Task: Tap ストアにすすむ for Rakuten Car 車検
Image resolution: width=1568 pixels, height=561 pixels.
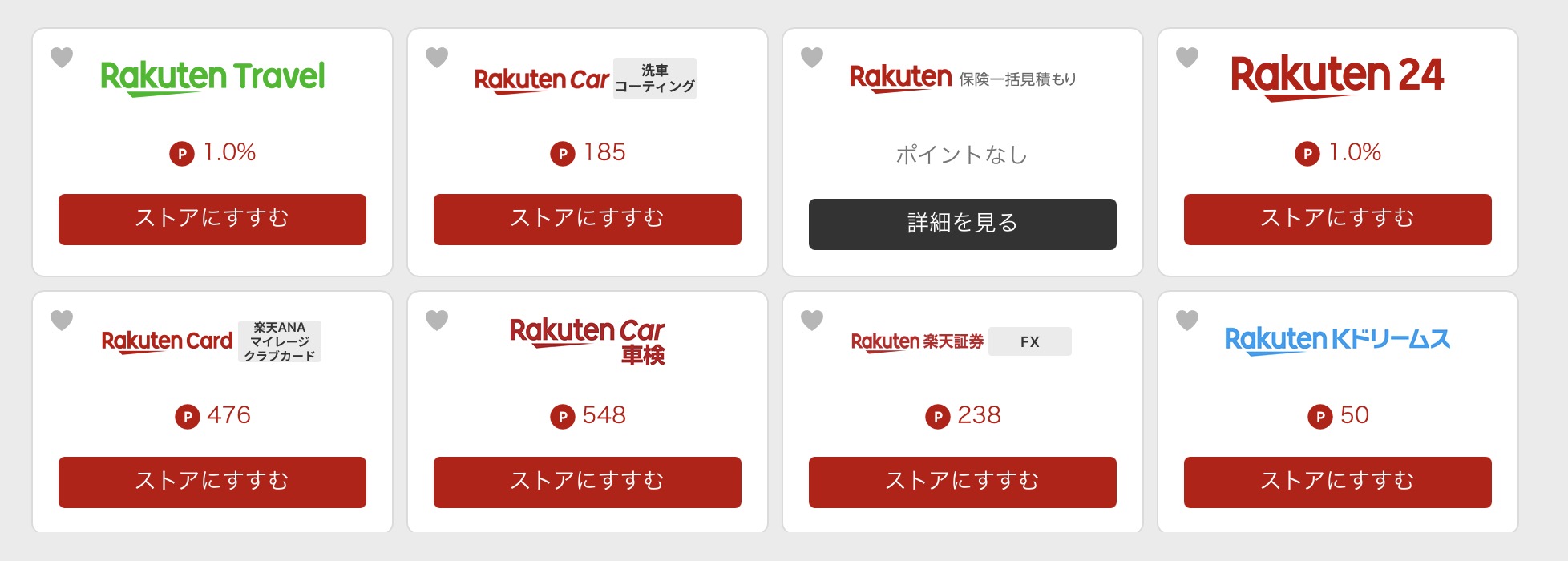Action: click(x=587, y=482)
